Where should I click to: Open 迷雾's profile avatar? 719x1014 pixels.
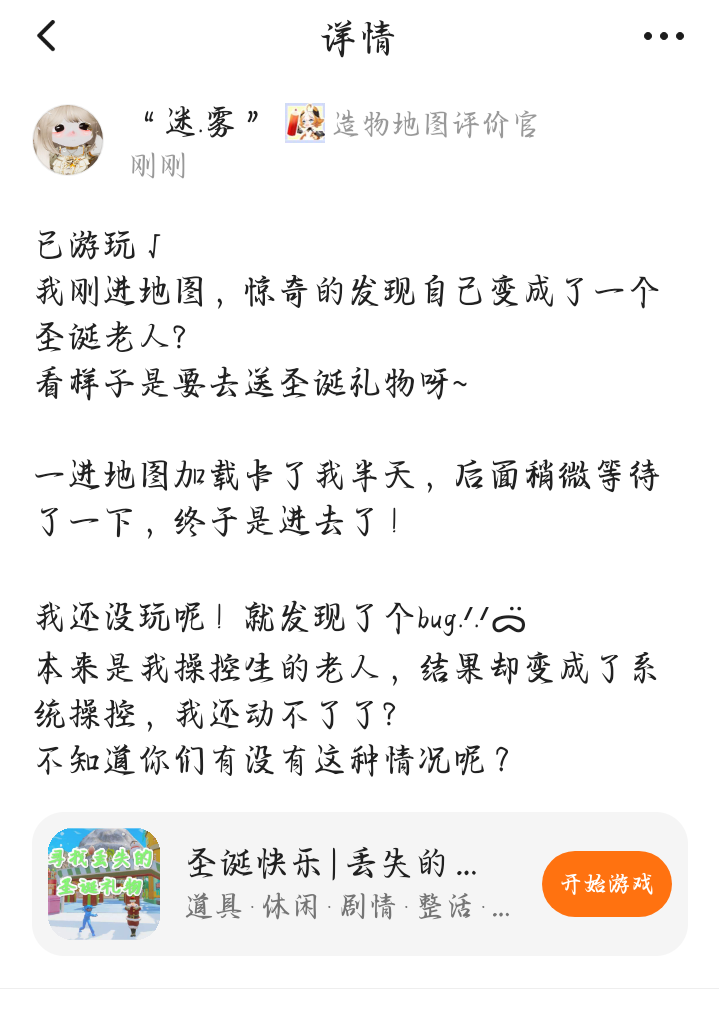tap(68, 139)
